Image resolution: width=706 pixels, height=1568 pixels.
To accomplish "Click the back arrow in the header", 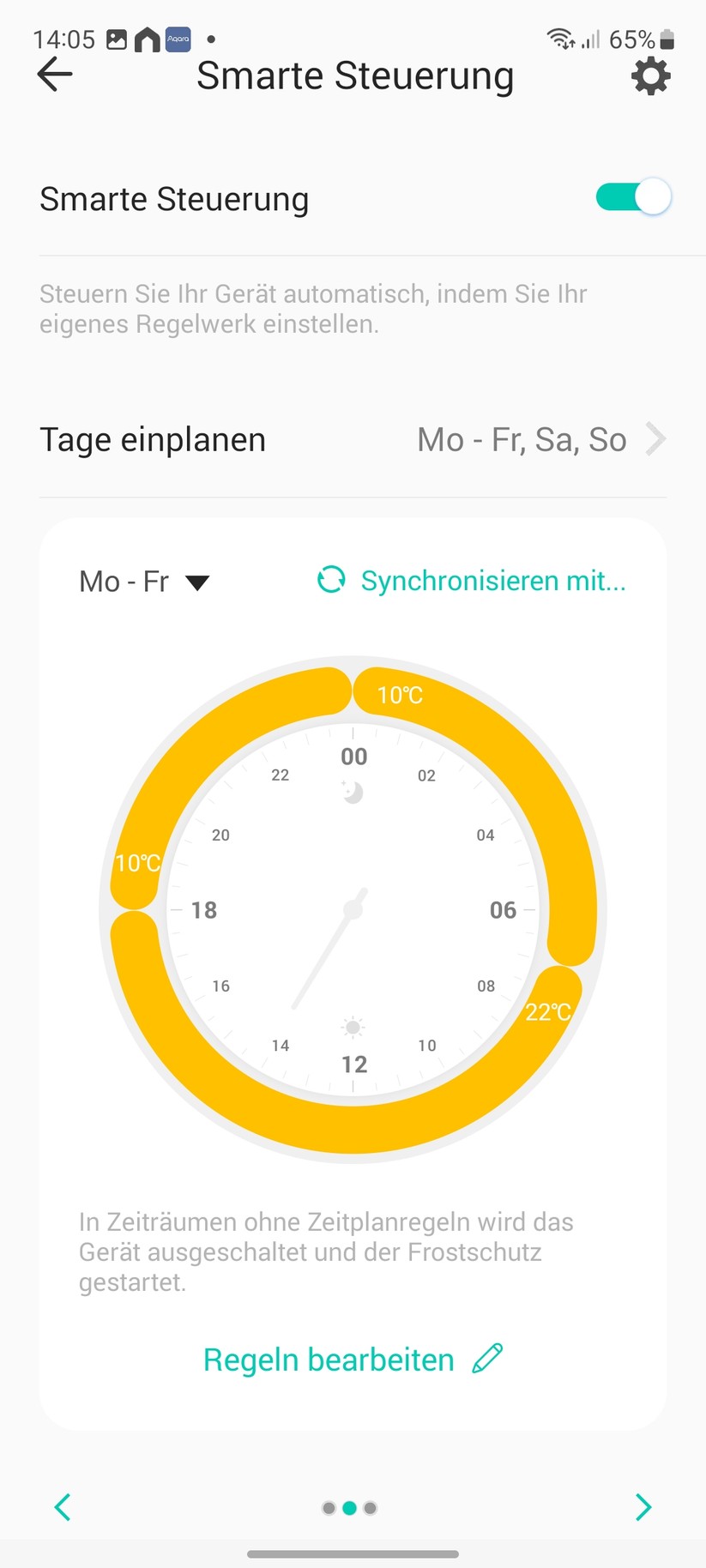I will (x=54, y=75).
